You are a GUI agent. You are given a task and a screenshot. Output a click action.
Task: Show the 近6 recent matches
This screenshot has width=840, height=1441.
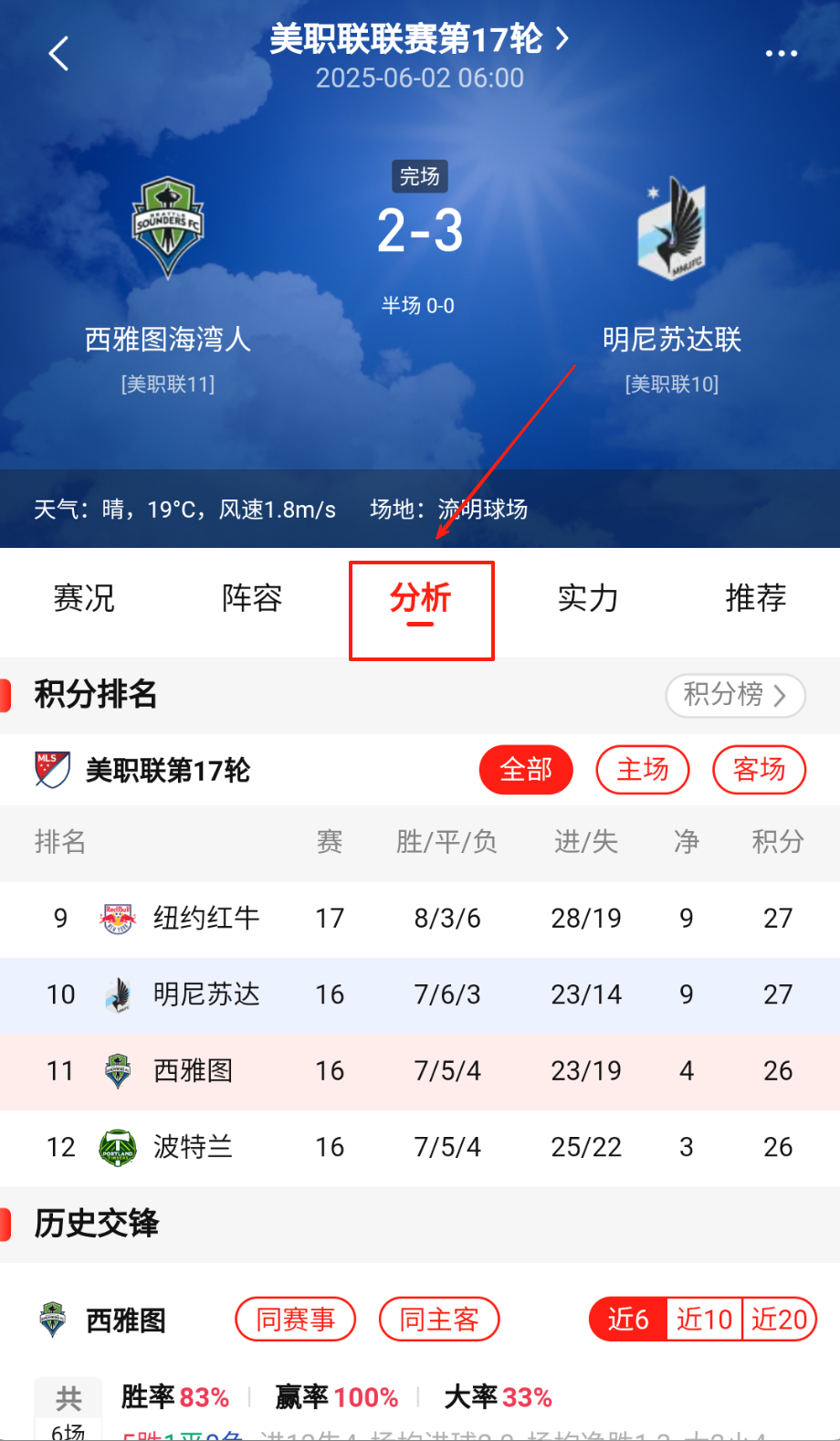tap(628, 1320)
